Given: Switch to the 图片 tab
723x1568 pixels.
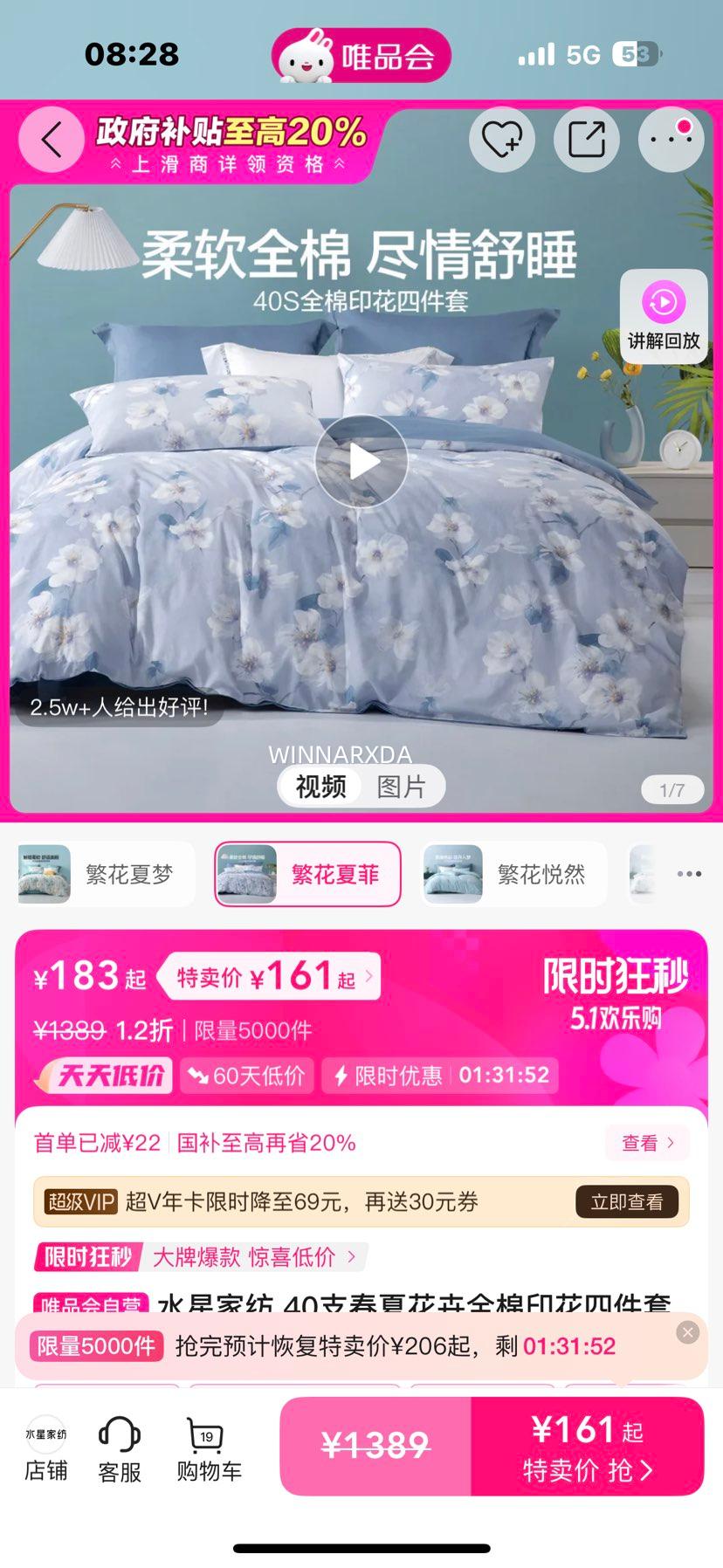Looking at the screenshot, I should tap(401, 787).
